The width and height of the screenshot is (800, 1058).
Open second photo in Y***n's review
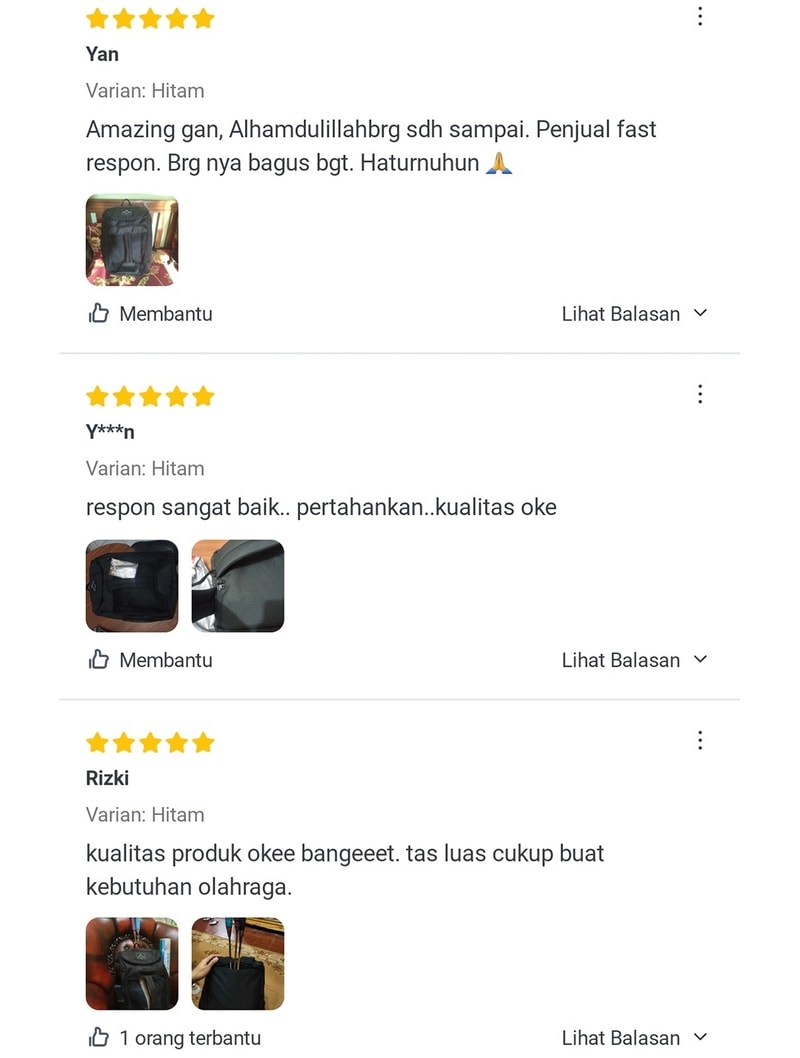tap(238, 586)
